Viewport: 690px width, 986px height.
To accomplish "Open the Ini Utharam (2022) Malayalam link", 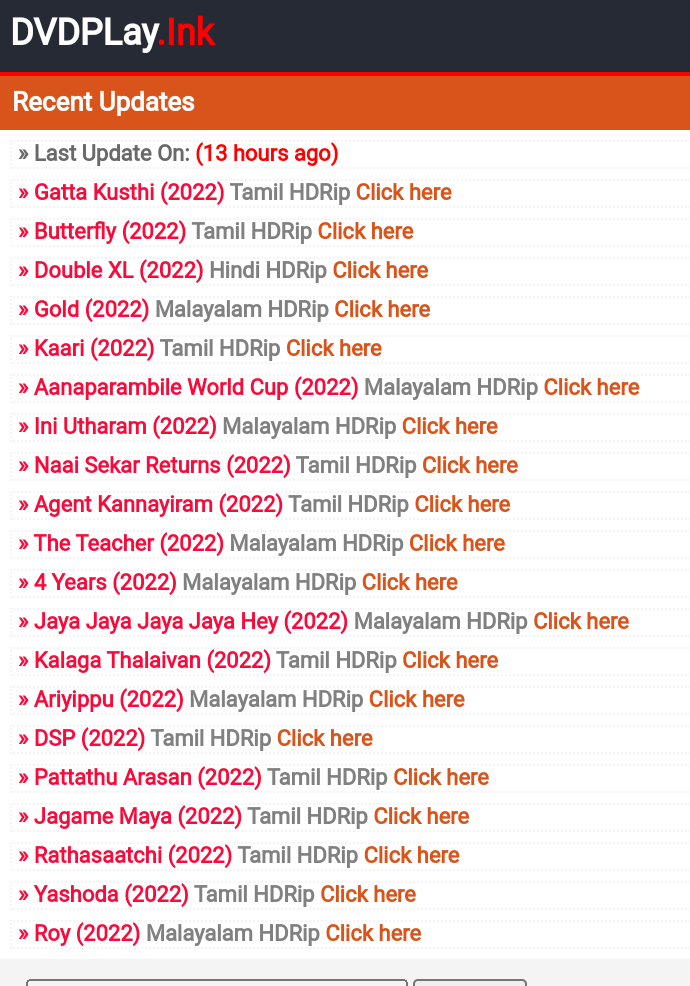I will point(265,426).
